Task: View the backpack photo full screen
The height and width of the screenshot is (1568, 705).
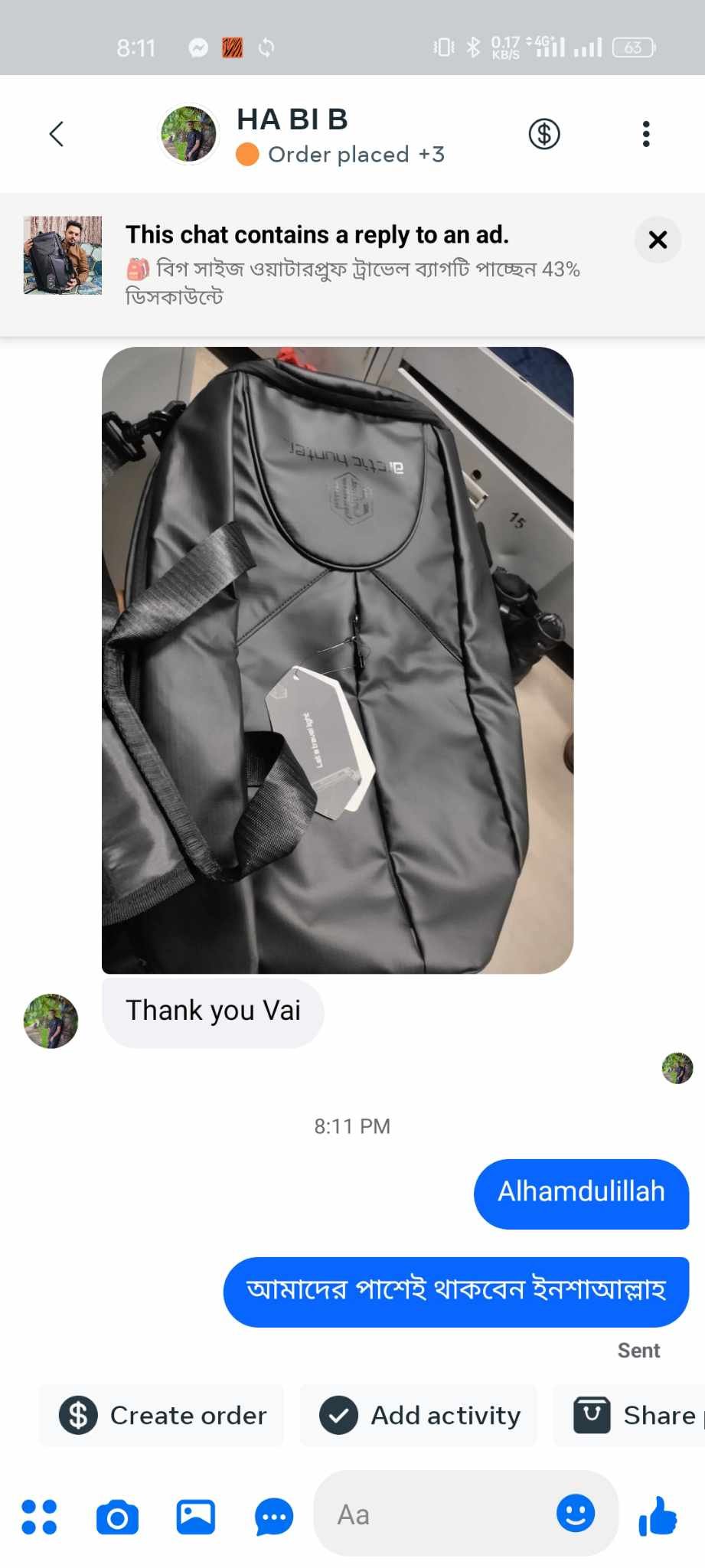Action: pyautogui.click(x=338, y=660)
